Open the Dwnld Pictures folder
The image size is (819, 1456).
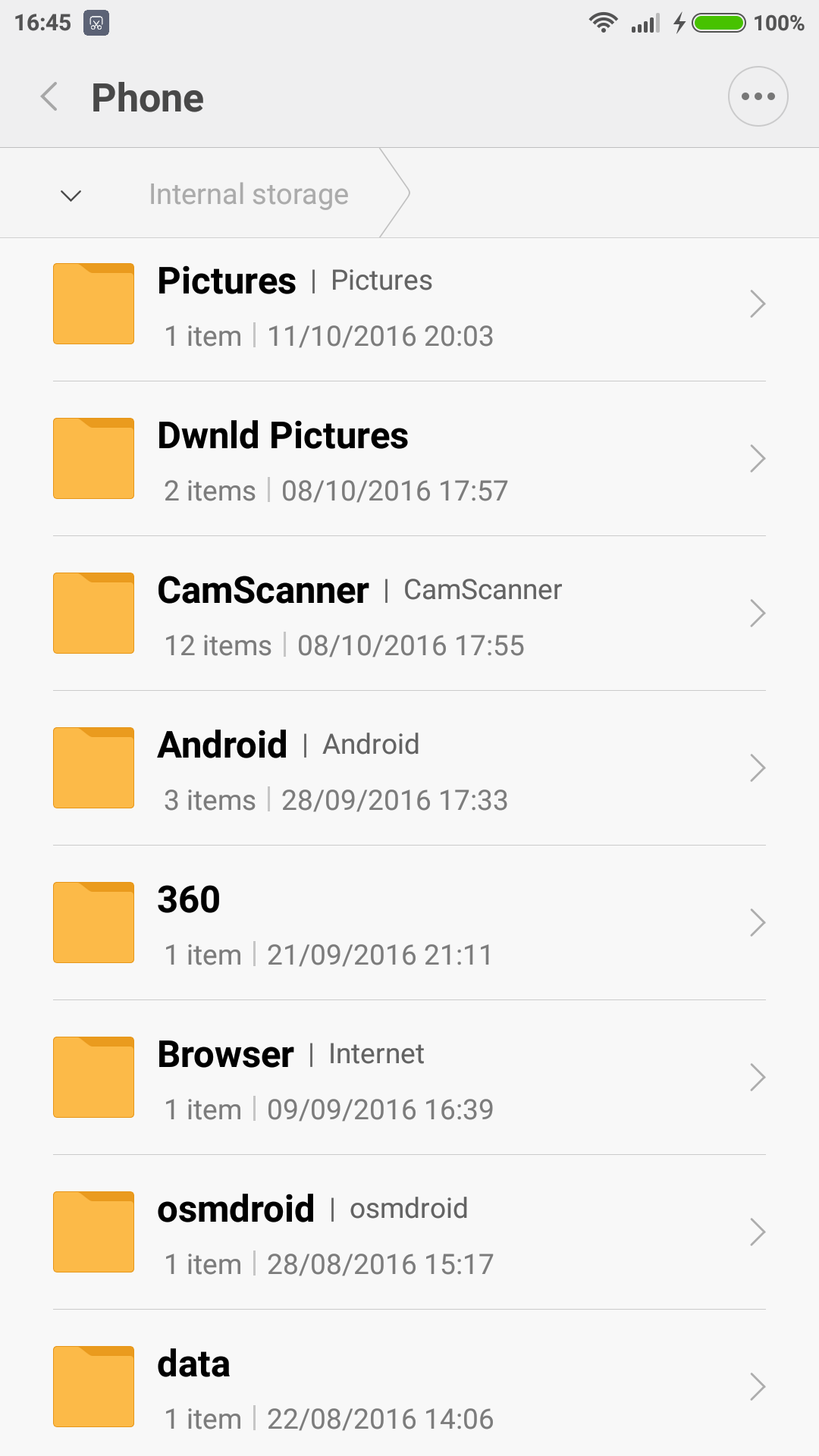(409, 460)
